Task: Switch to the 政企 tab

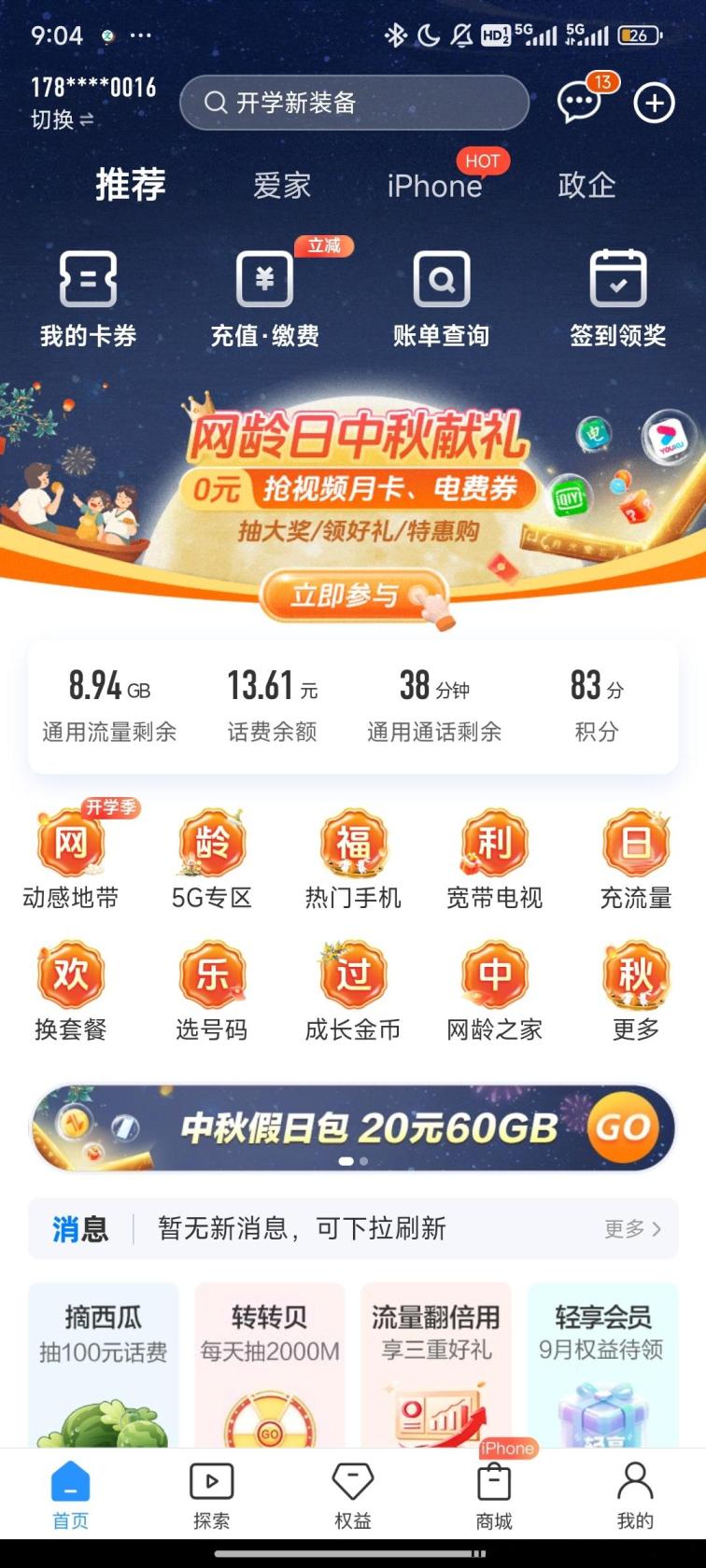Action: (586, 185)
